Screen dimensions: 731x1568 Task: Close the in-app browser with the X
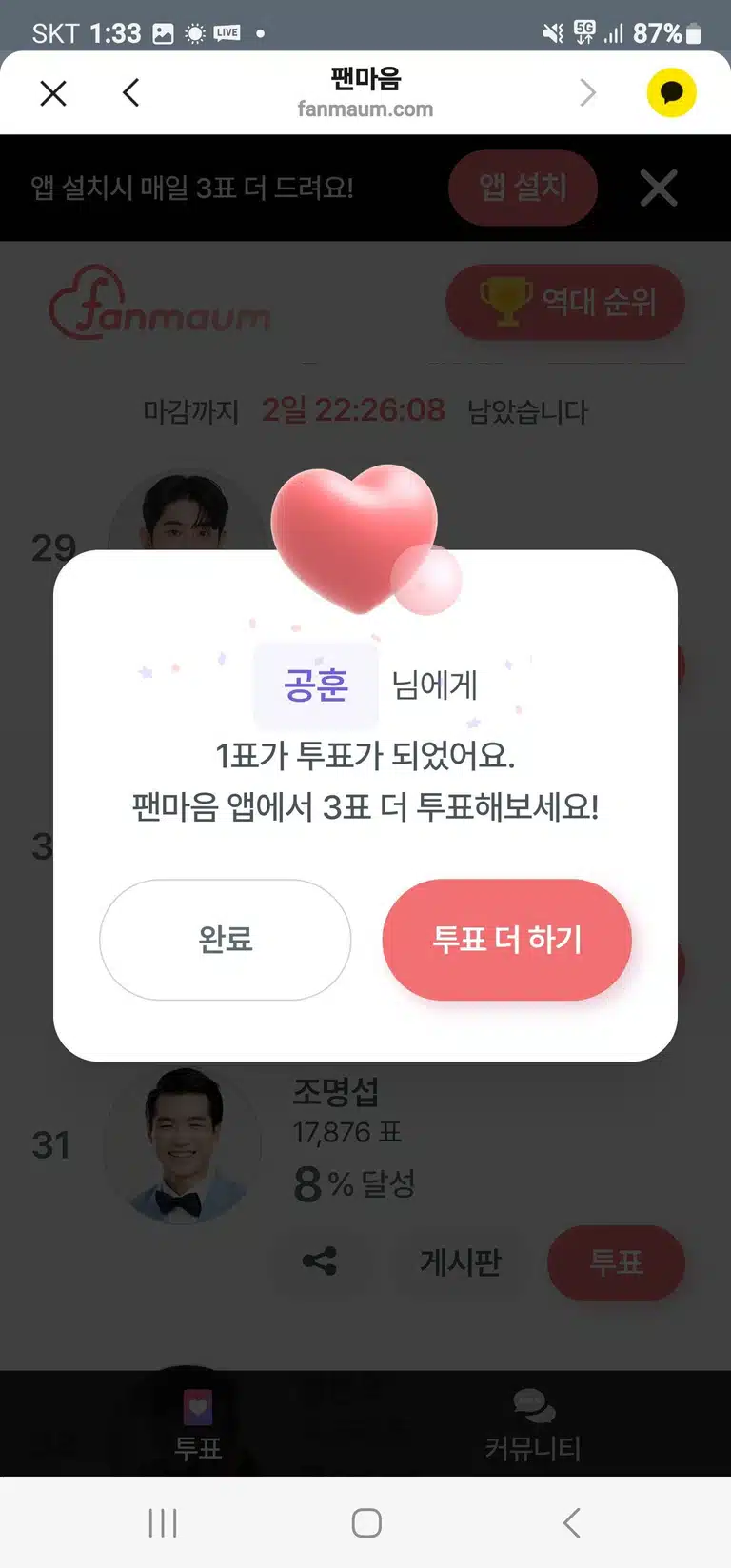click(53, 93)
